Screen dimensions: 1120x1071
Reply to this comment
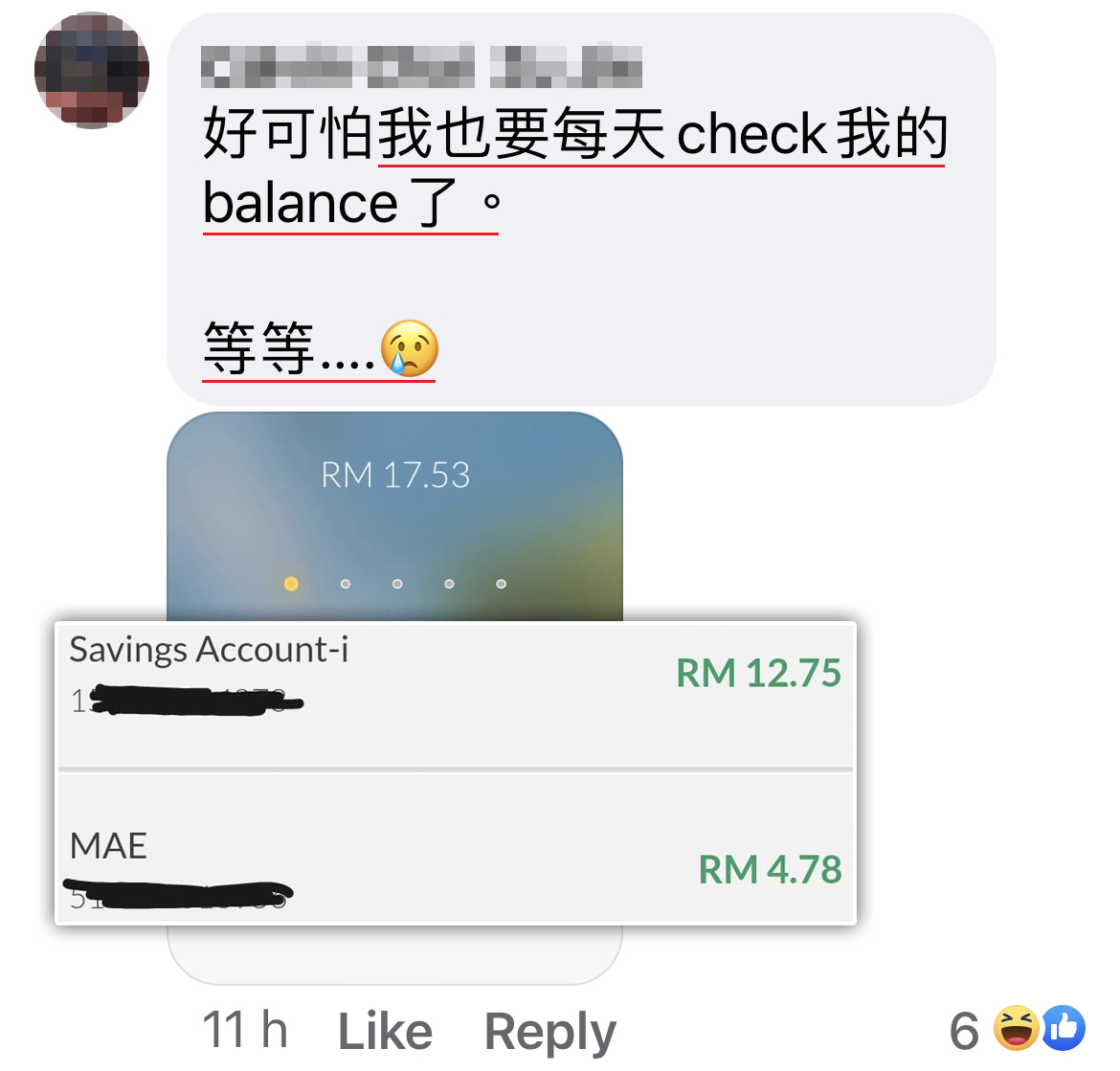[549, 1032]
